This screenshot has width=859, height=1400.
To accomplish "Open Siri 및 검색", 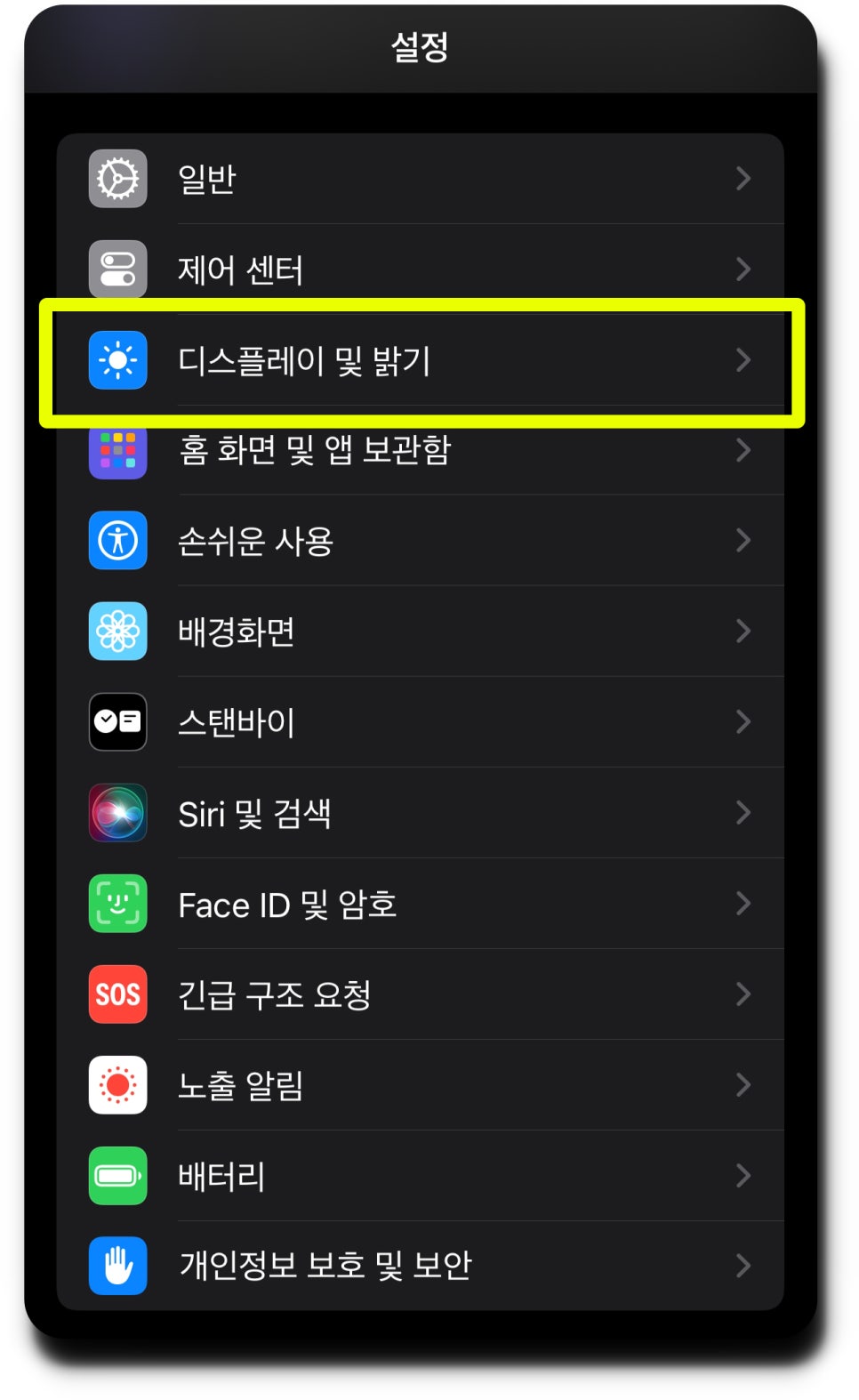I will (x=420, y=814).
